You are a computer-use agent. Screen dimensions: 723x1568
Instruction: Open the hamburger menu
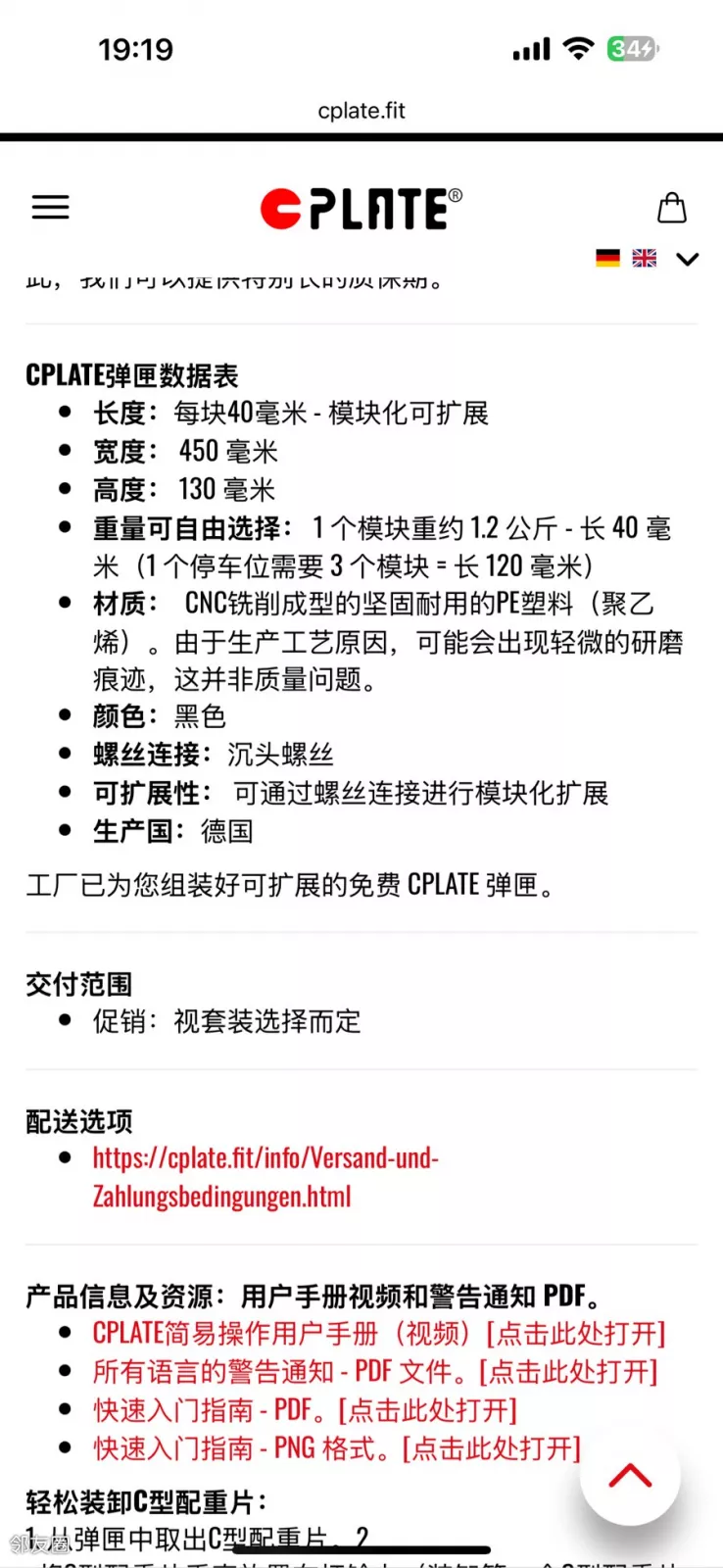point(51,208)
